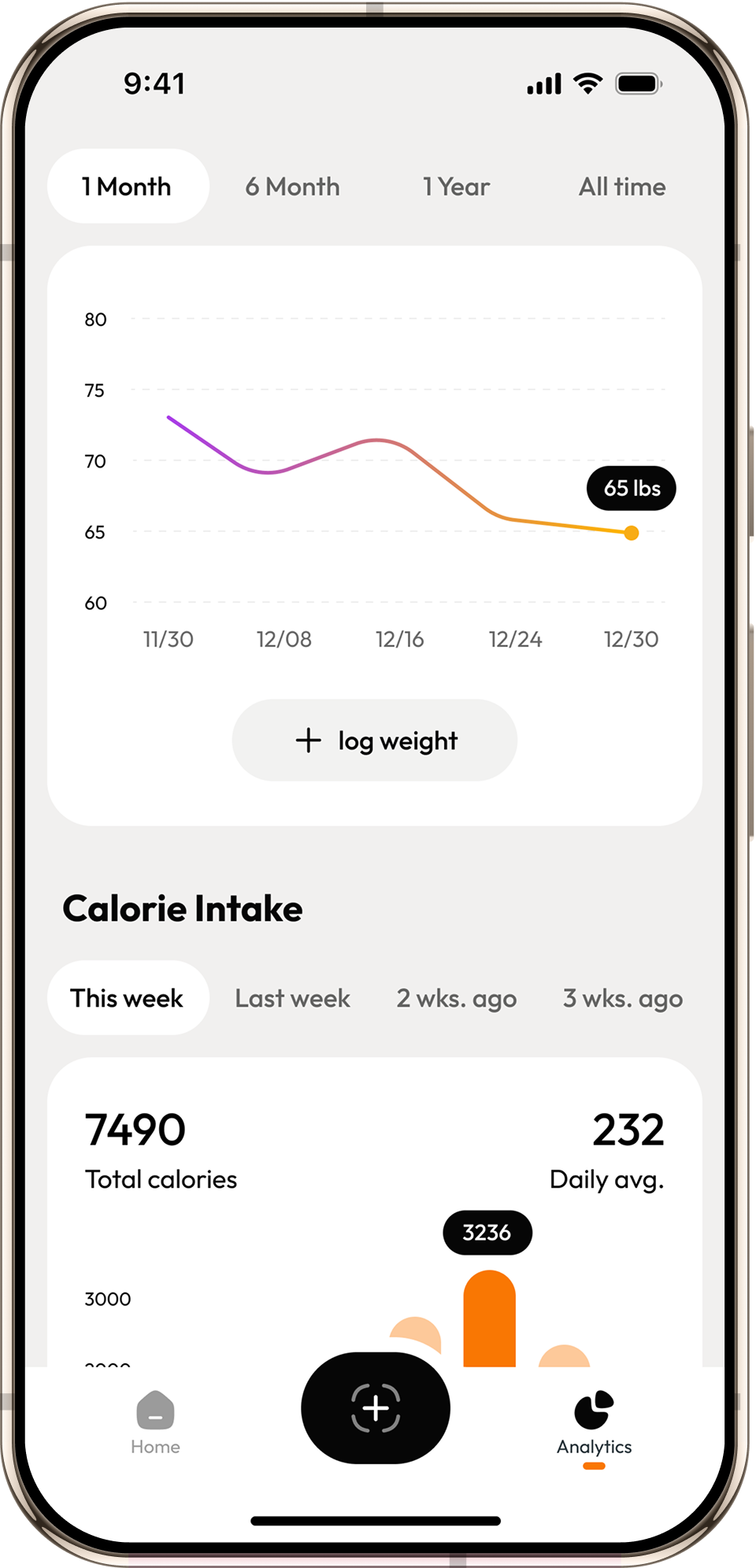Switch to Last week calories
Image resolution: width=756 pixels, height=1568 pixels.
(x=292, y=998)
